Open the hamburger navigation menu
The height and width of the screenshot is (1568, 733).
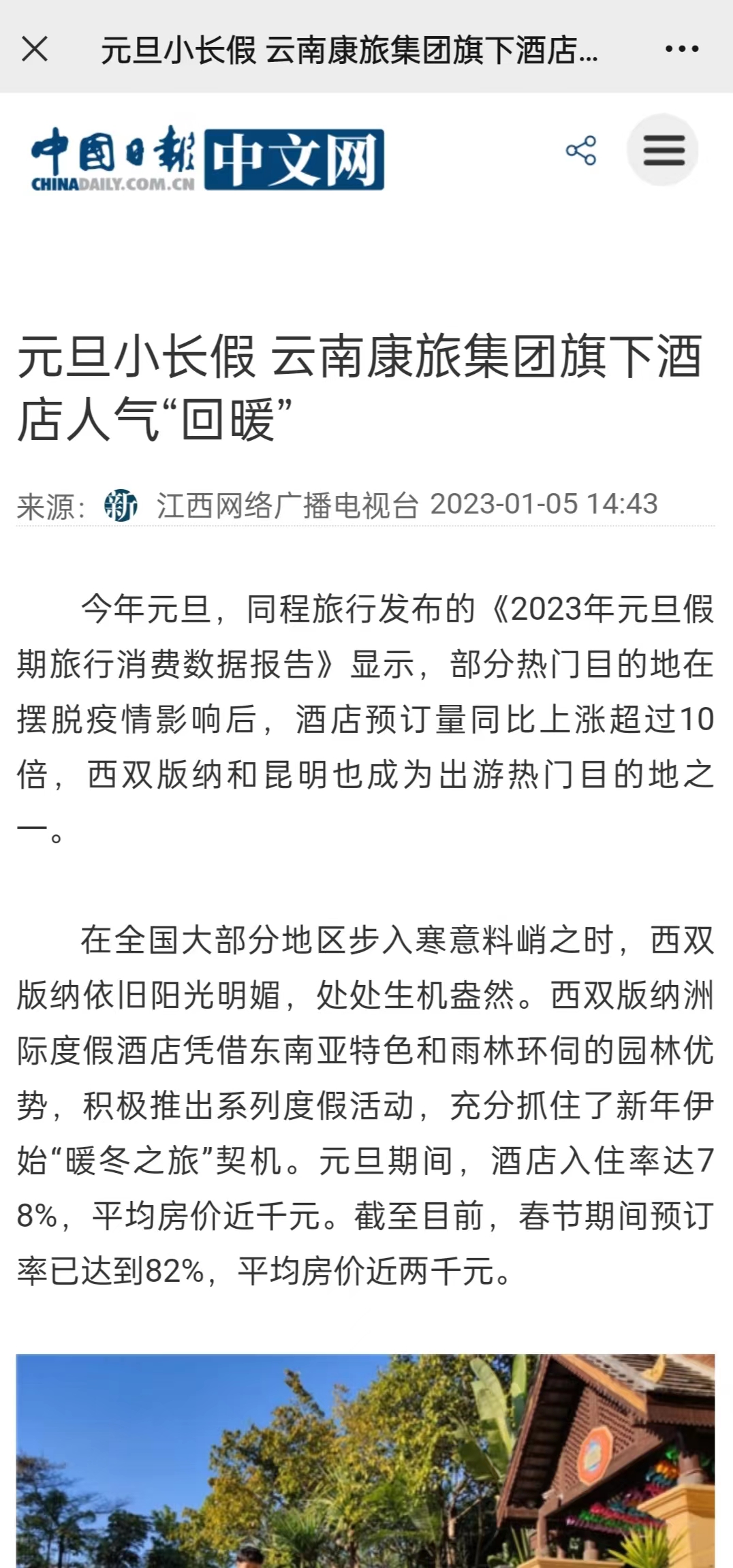click(x=663, y=151)
